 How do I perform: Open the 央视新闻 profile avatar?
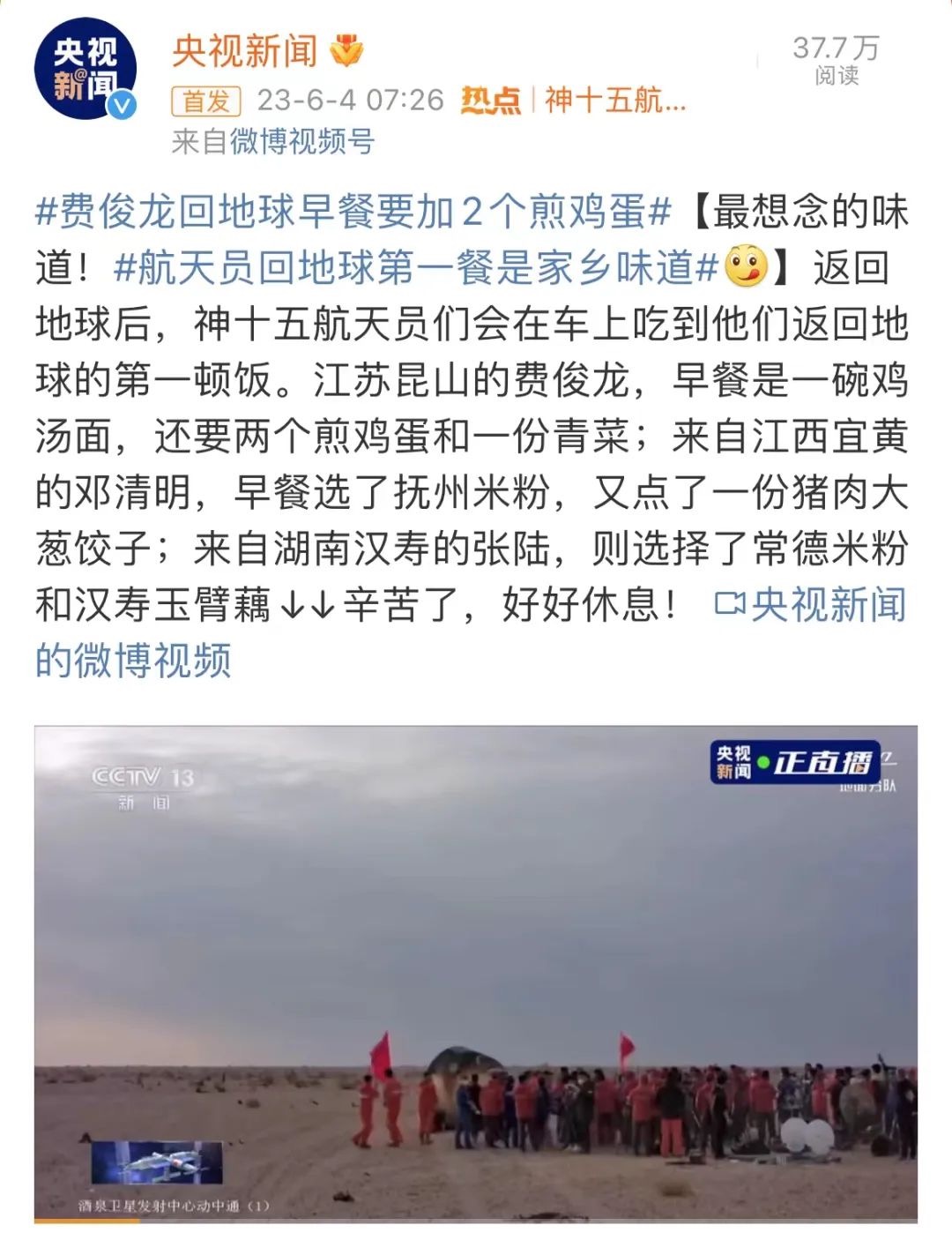pos(86,69)
